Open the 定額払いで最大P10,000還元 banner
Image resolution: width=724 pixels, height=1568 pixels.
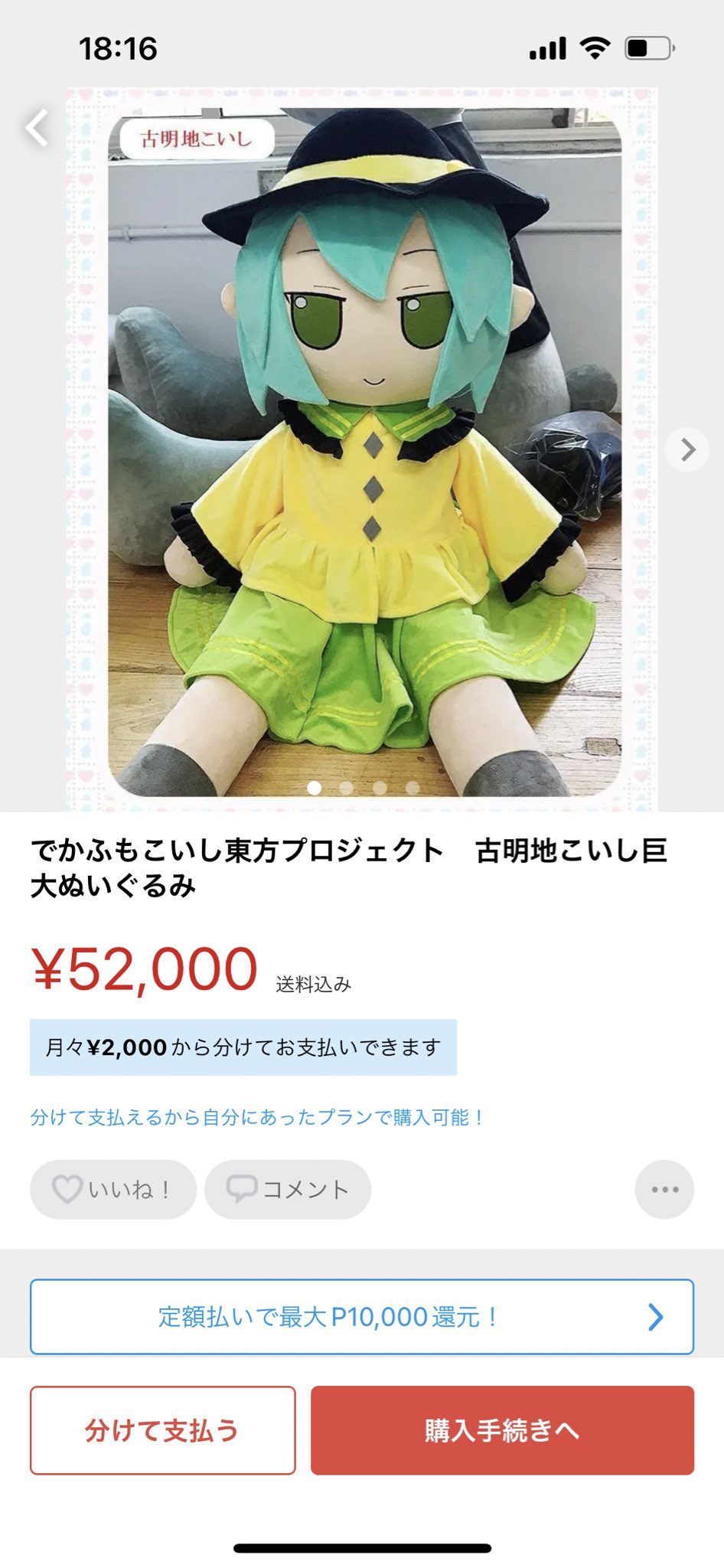362,1316
